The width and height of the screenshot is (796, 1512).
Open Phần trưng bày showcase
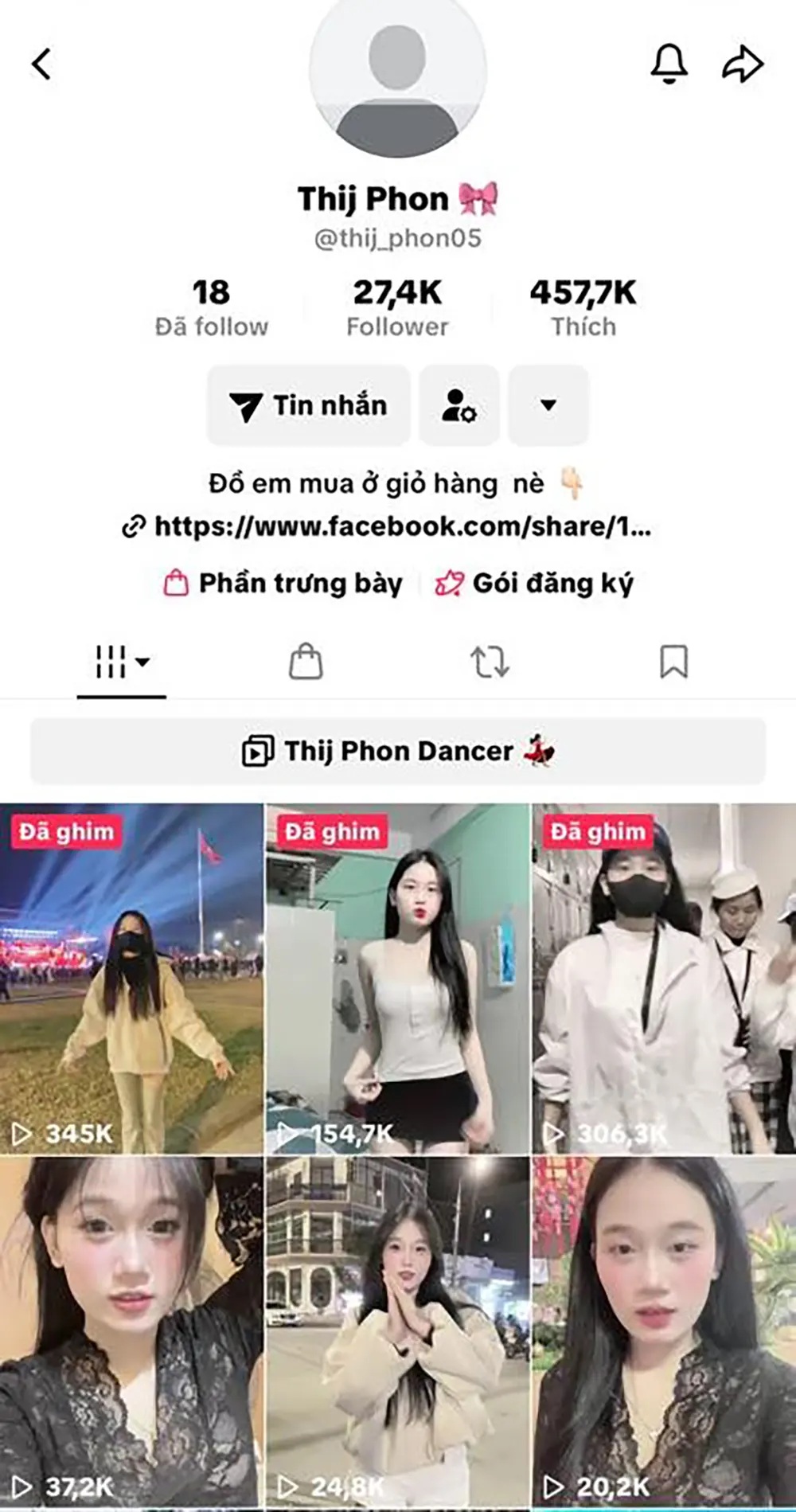click(283, 584)
